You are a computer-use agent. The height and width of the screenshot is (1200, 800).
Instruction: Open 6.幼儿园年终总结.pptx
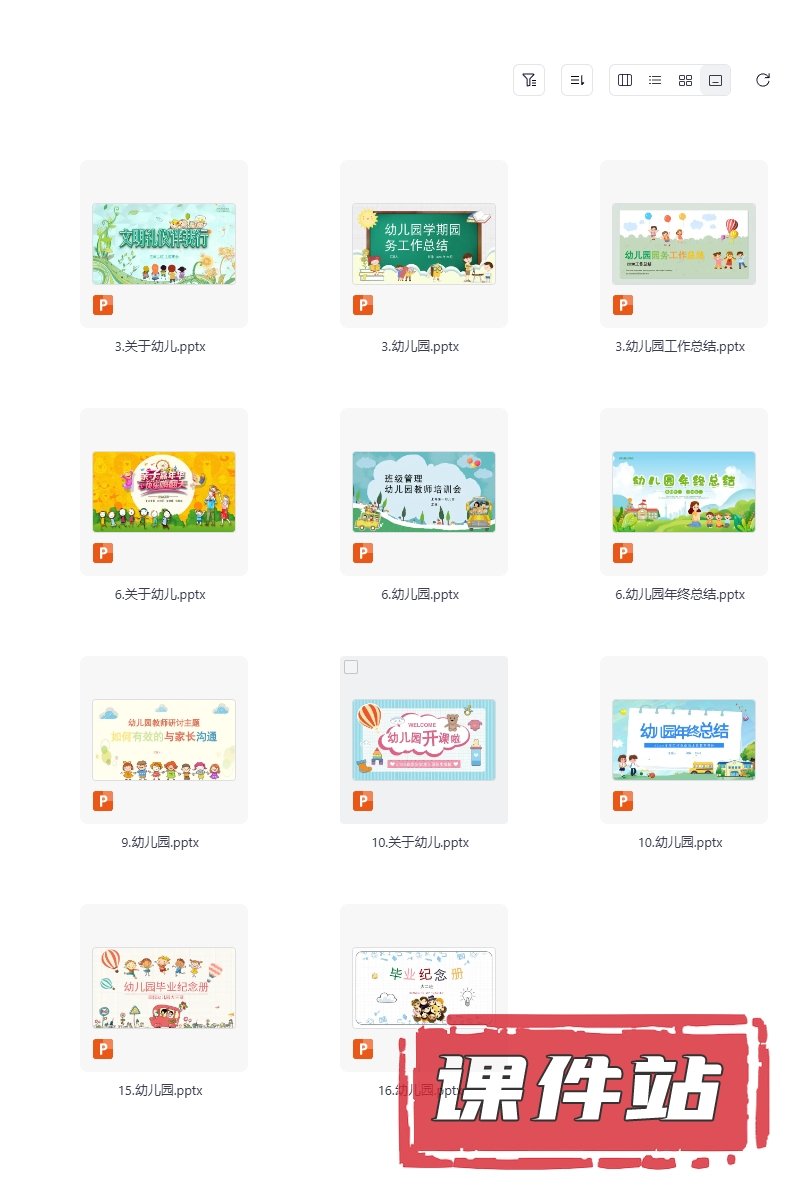coord(684,492)
